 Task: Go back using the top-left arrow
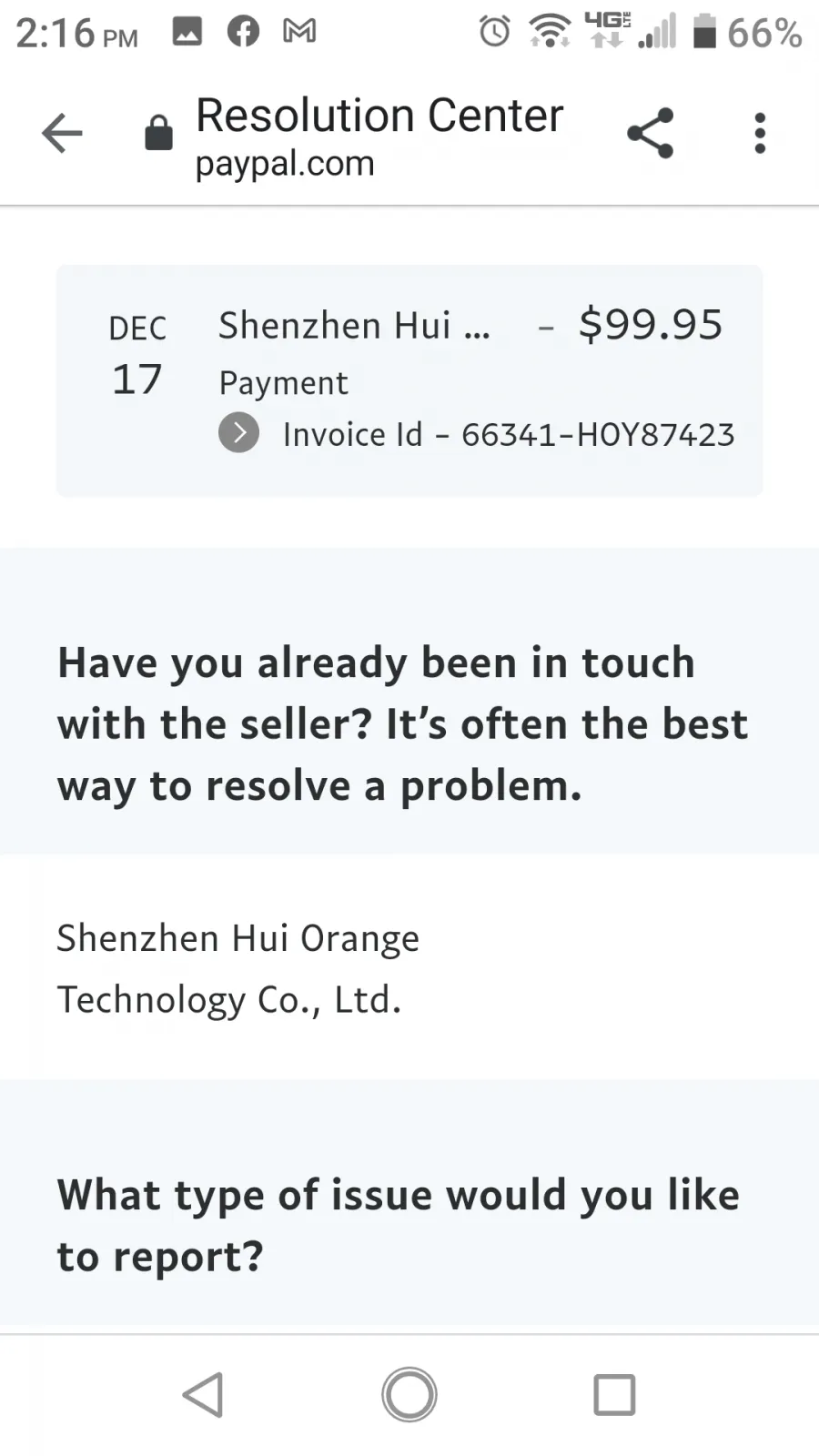coord(62,134)
